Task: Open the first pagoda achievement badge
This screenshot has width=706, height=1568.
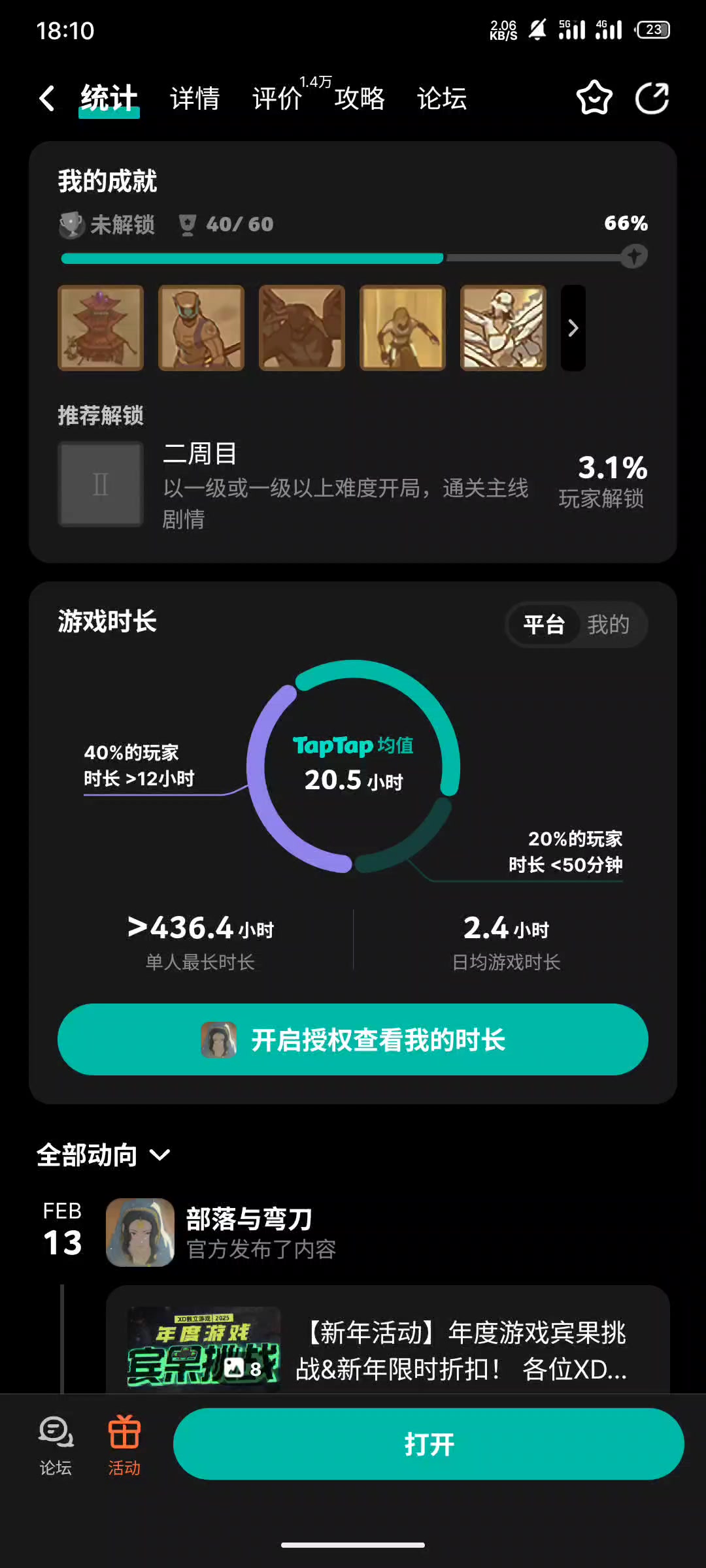Action: click(x=101, y=328)
